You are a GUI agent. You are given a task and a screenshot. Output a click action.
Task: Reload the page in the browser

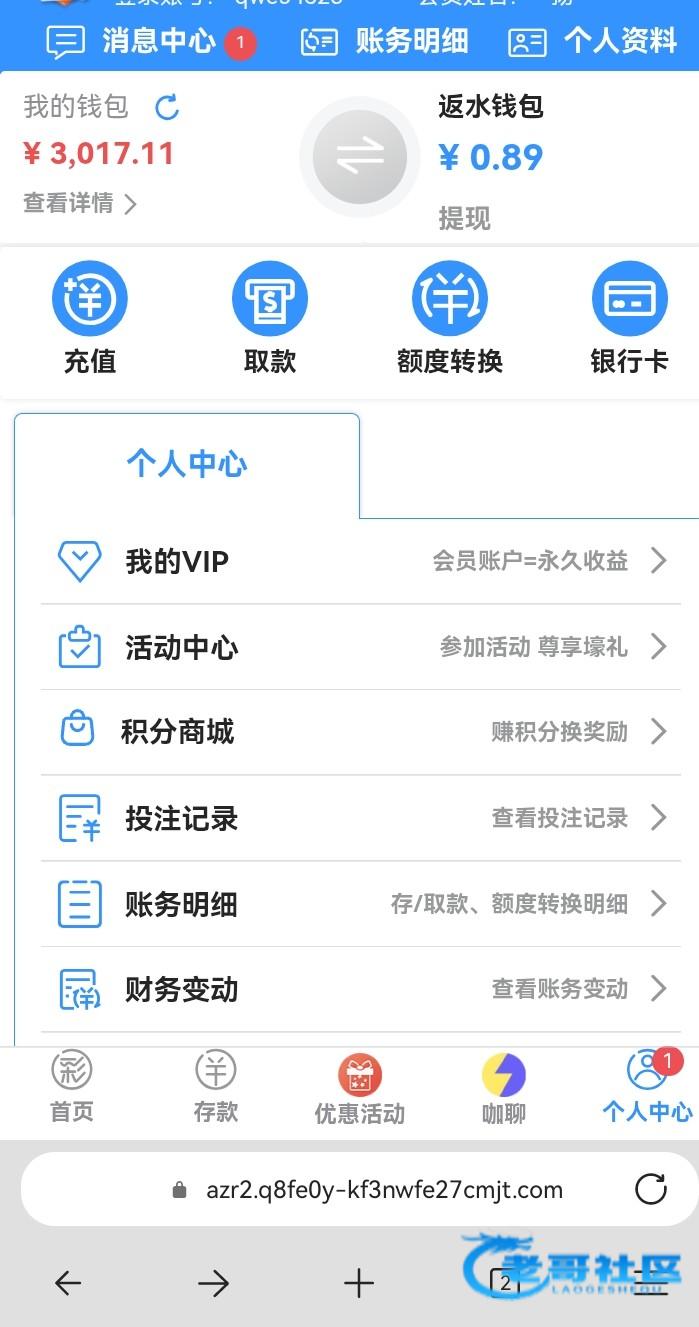click(x=651, y=1189)
